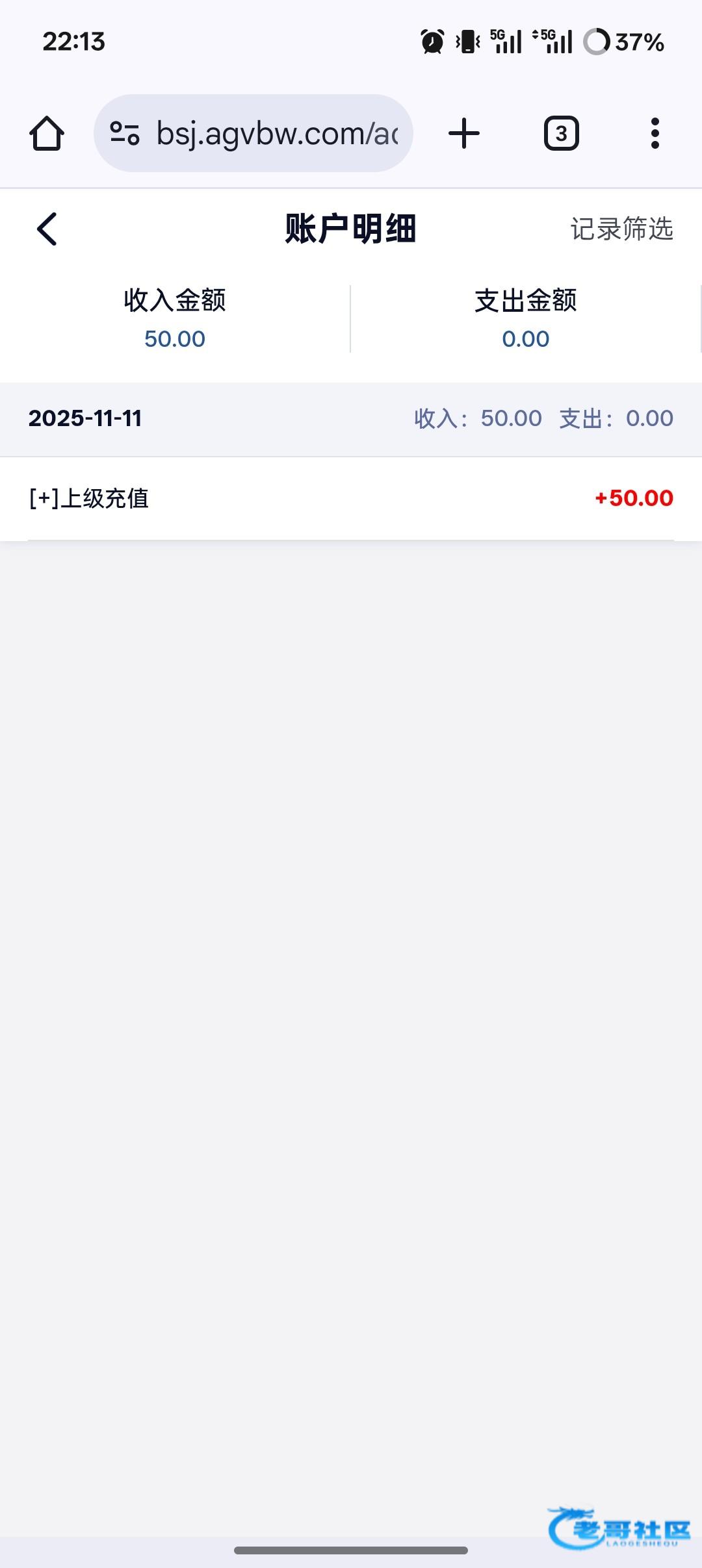Tap the browser home button

coord(47,134)
